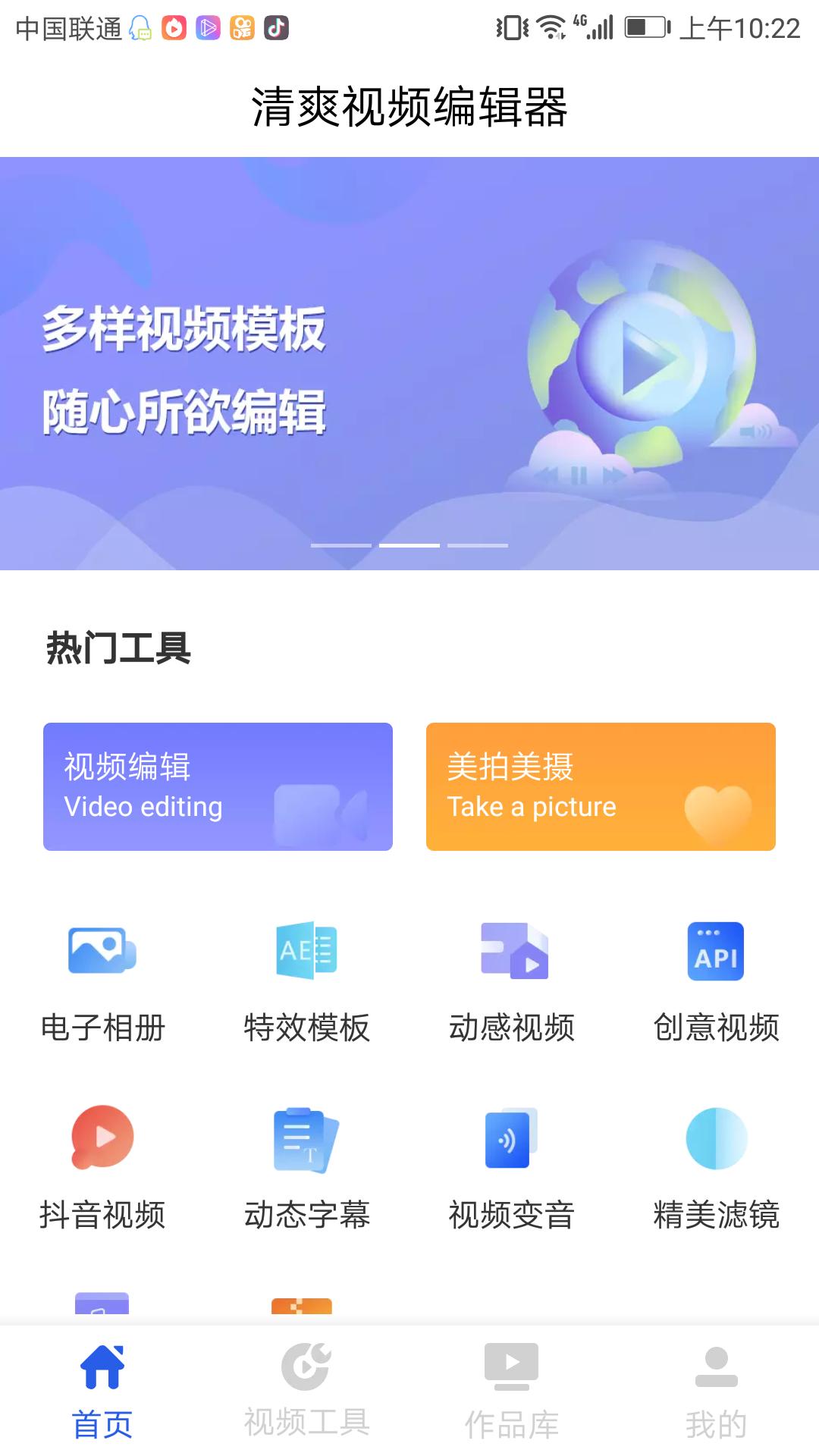Switch to the 首页 tab
Screen dimensions: 819x1456
102,1399
